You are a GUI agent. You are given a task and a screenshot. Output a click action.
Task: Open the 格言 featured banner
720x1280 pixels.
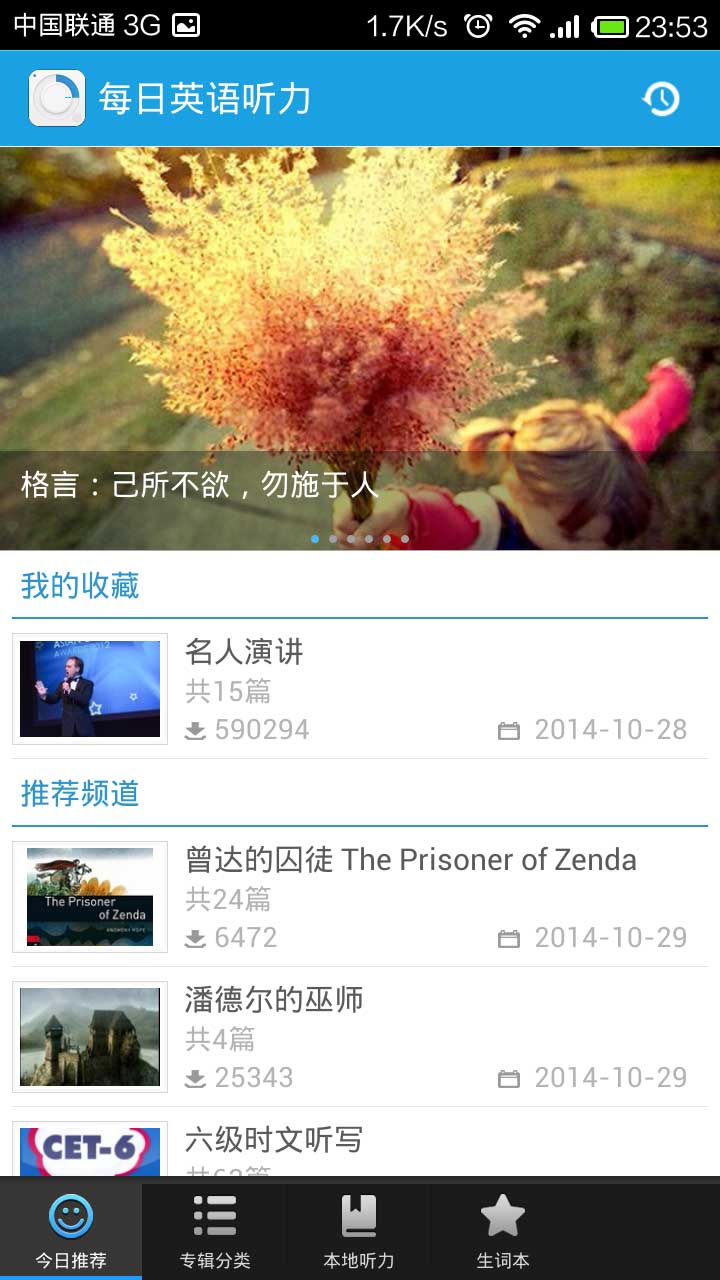tap(360, 348)
